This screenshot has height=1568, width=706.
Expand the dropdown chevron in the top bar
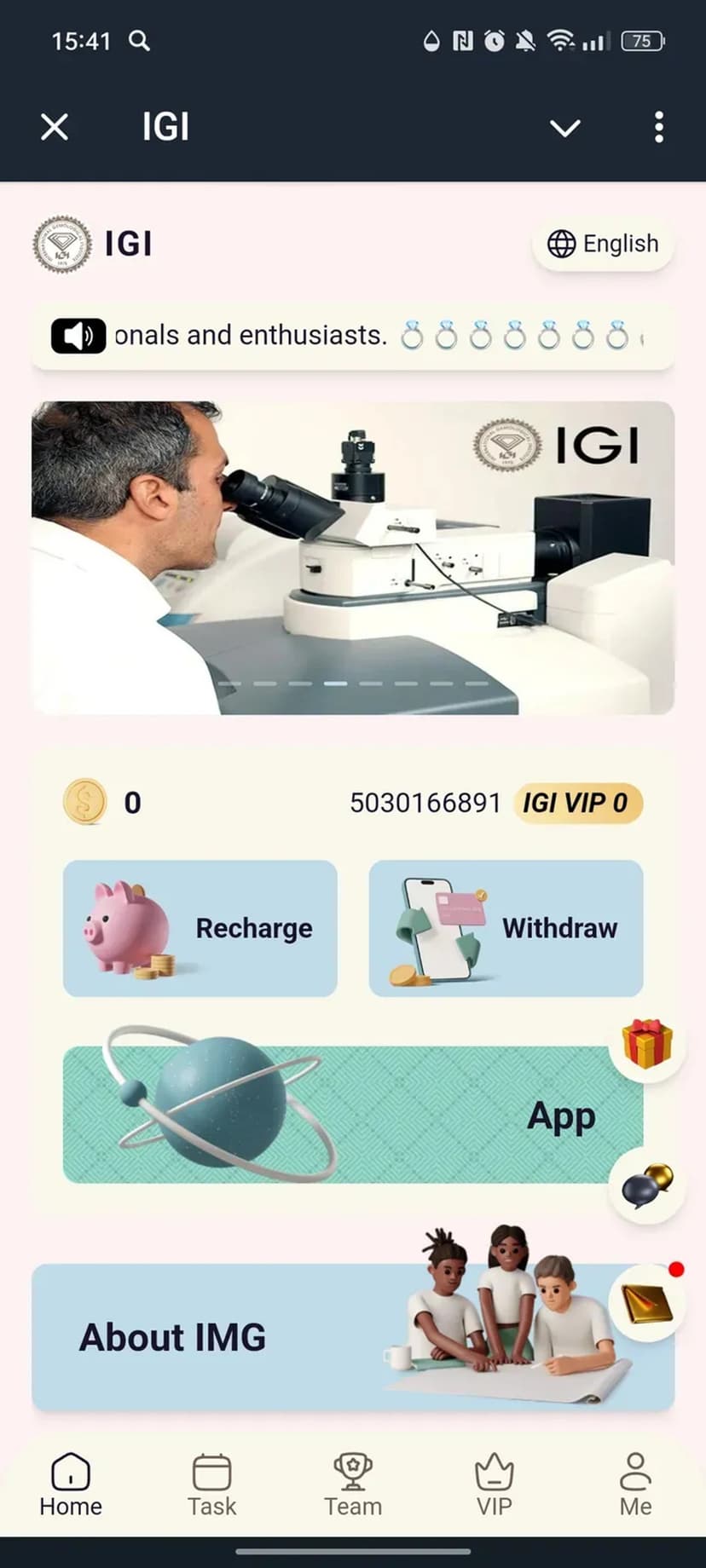pos(564,128)
